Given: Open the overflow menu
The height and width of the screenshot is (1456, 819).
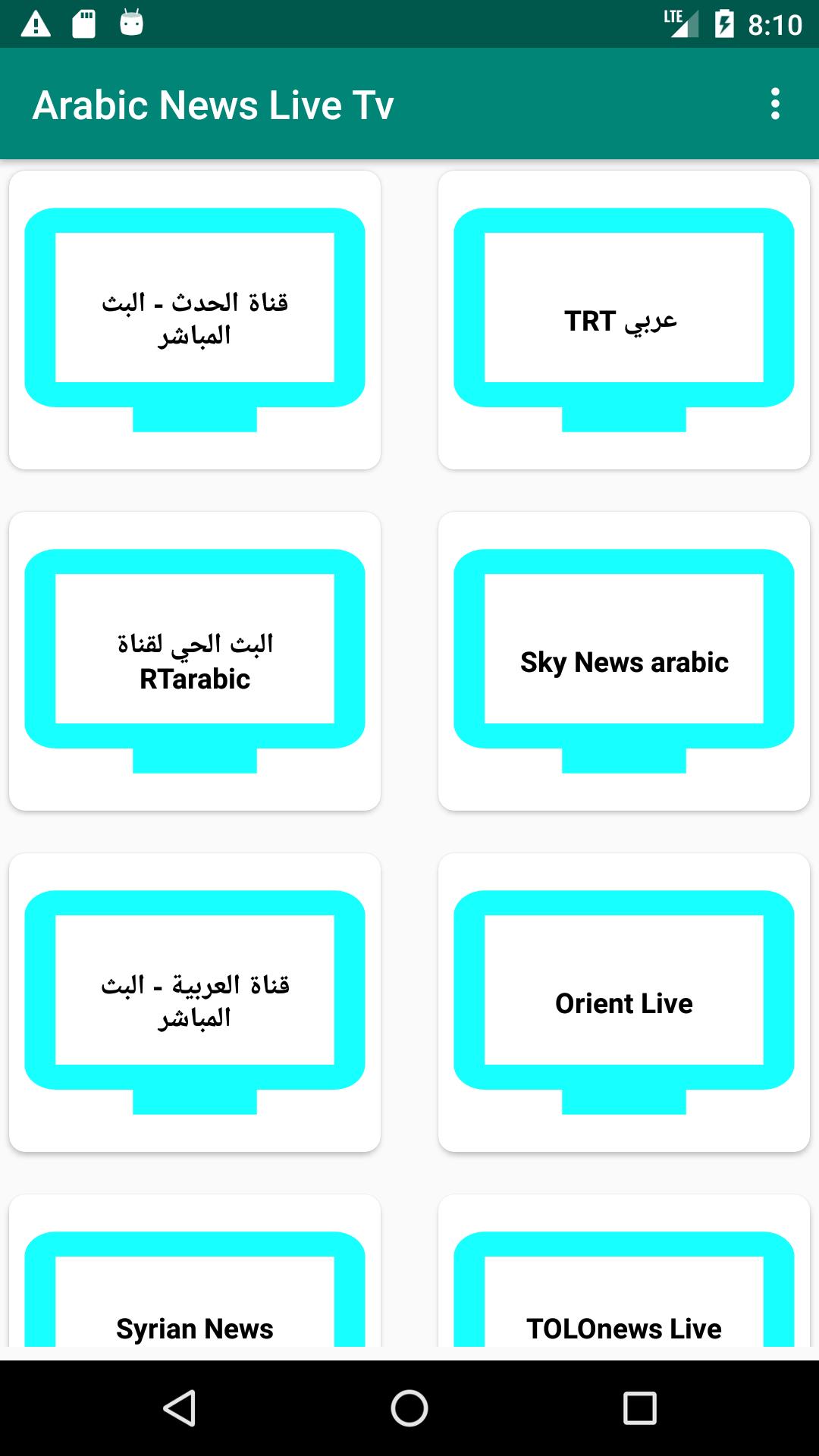Looking at the screenshot, I should [774, 104].
